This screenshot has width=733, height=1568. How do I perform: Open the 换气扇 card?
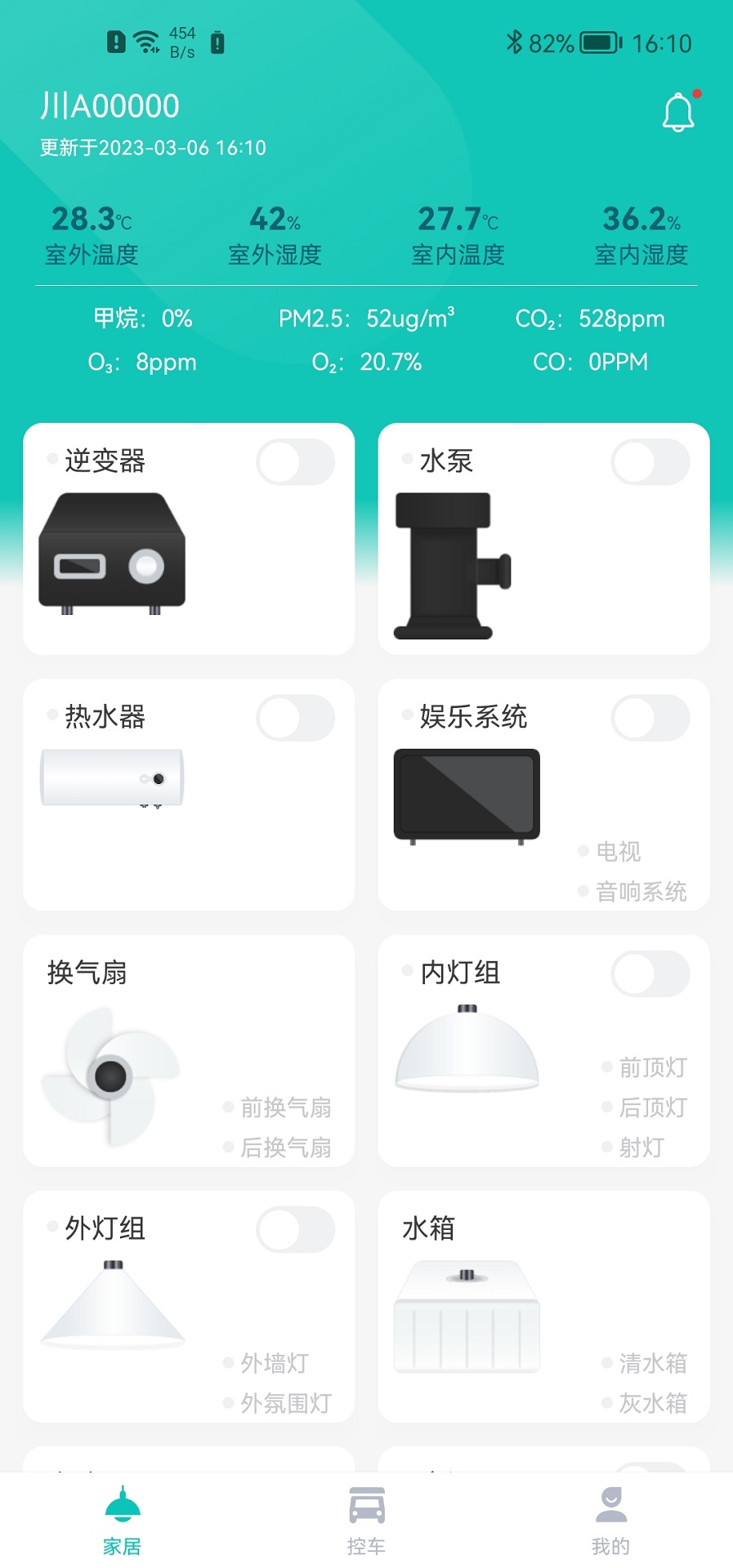click(x=189, y=1050)
